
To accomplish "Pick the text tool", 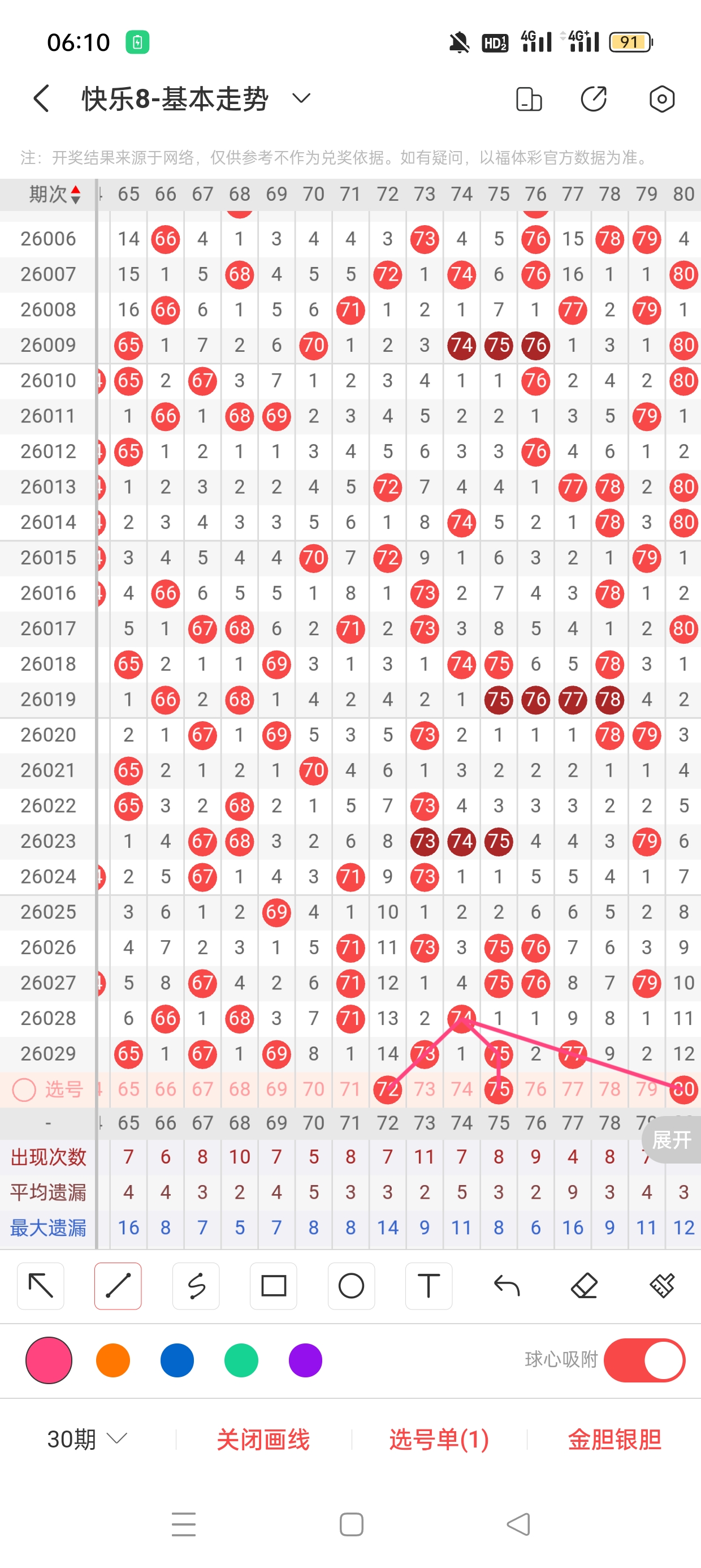I will click(x=429, y=1286).
